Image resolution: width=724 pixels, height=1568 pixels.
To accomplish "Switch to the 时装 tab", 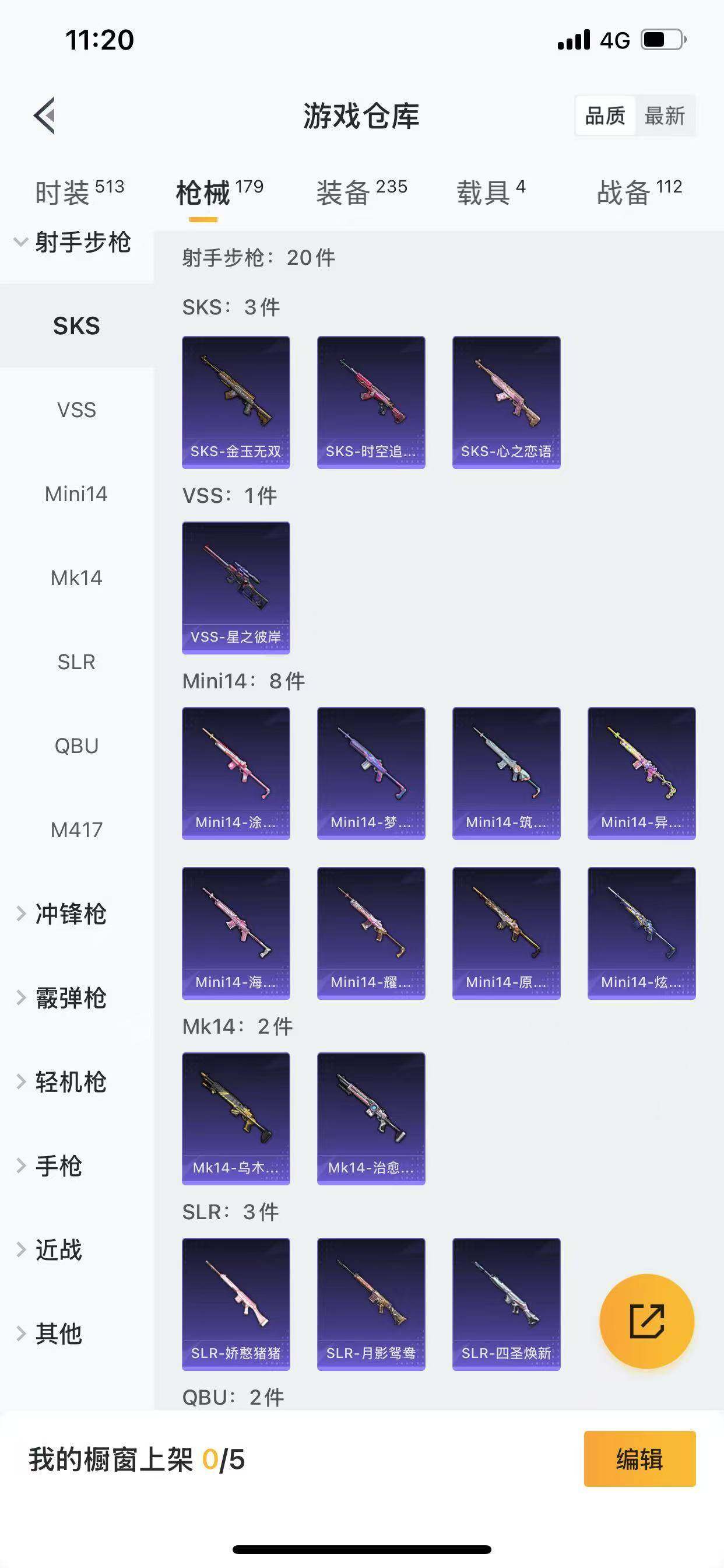I will (x=79, y=192).
